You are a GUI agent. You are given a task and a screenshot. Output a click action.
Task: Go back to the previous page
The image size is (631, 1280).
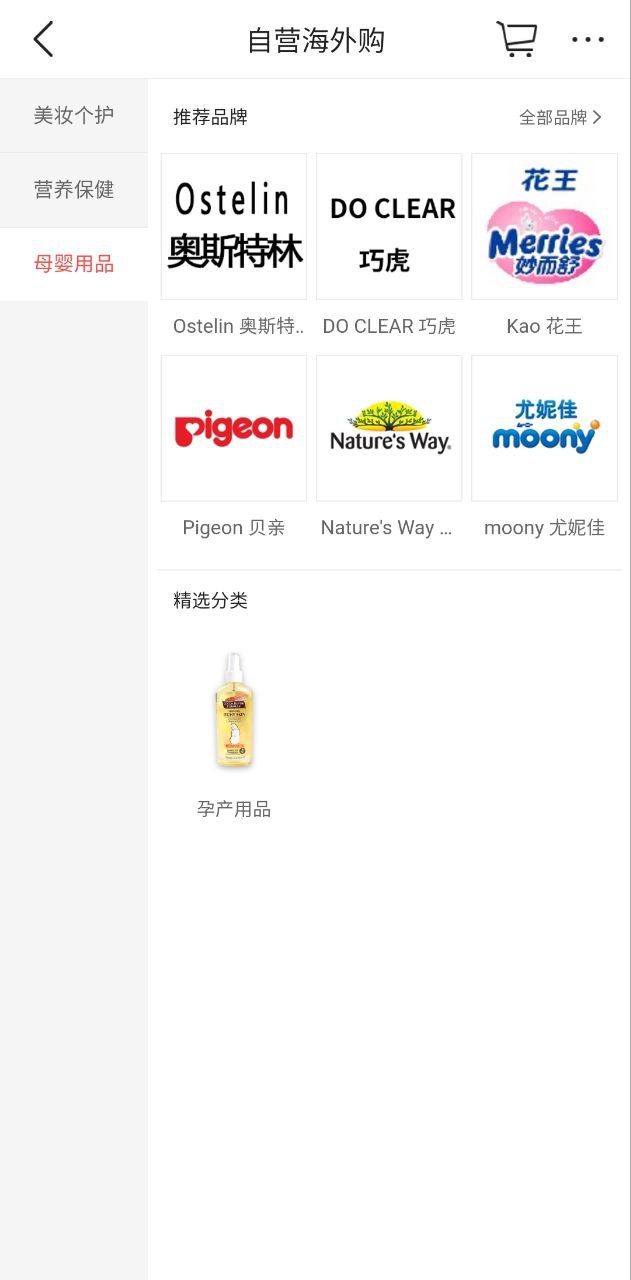43,40
